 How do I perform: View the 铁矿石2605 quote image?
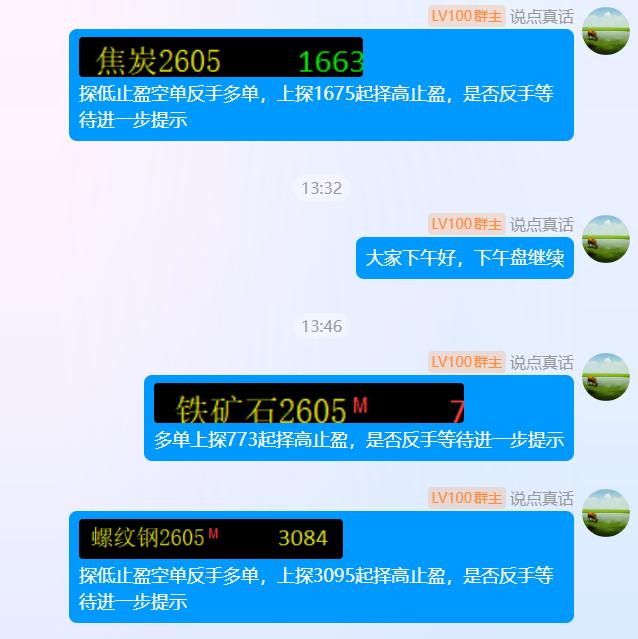309,404
